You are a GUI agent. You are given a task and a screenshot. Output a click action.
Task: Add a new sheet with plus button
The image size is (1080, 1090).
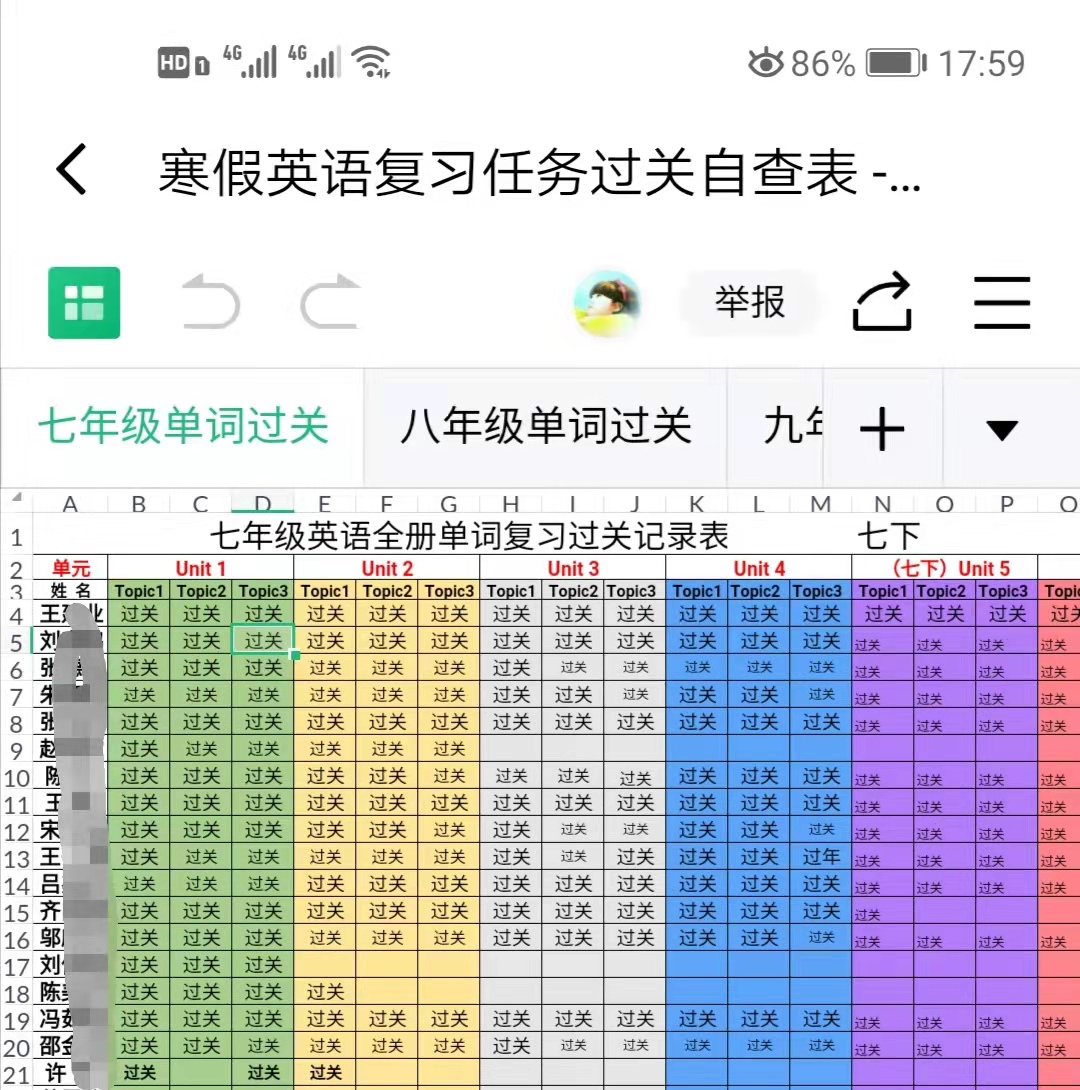(882, 429)
